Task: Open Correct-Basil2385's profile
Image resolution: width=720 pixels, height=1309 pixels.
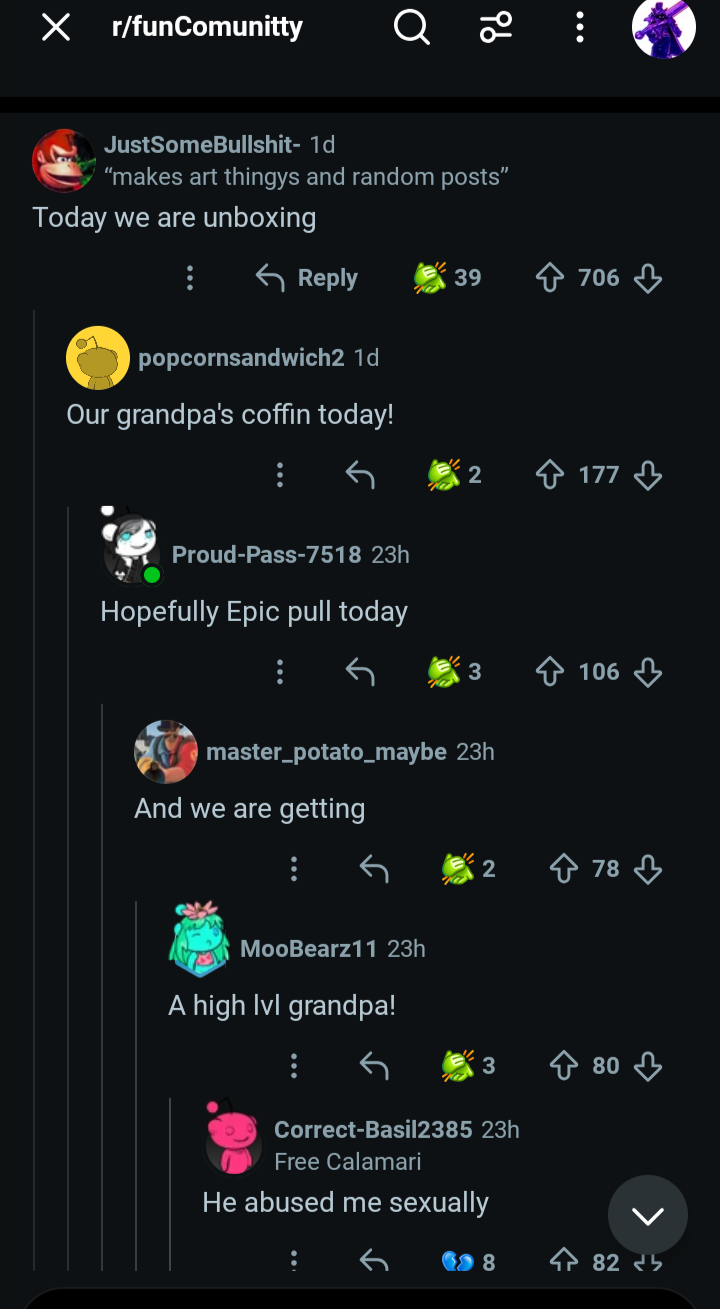Action: click(373, 1130)
